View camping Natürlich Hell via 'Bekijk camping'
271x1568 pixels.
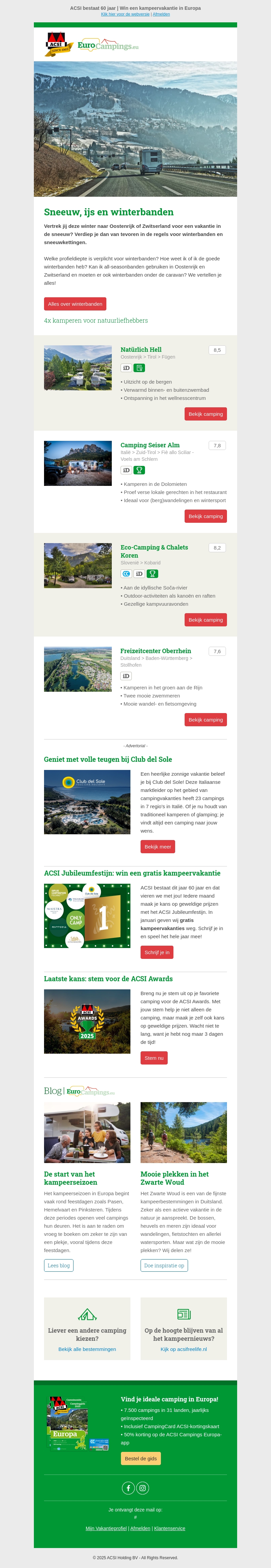(205, 414)
